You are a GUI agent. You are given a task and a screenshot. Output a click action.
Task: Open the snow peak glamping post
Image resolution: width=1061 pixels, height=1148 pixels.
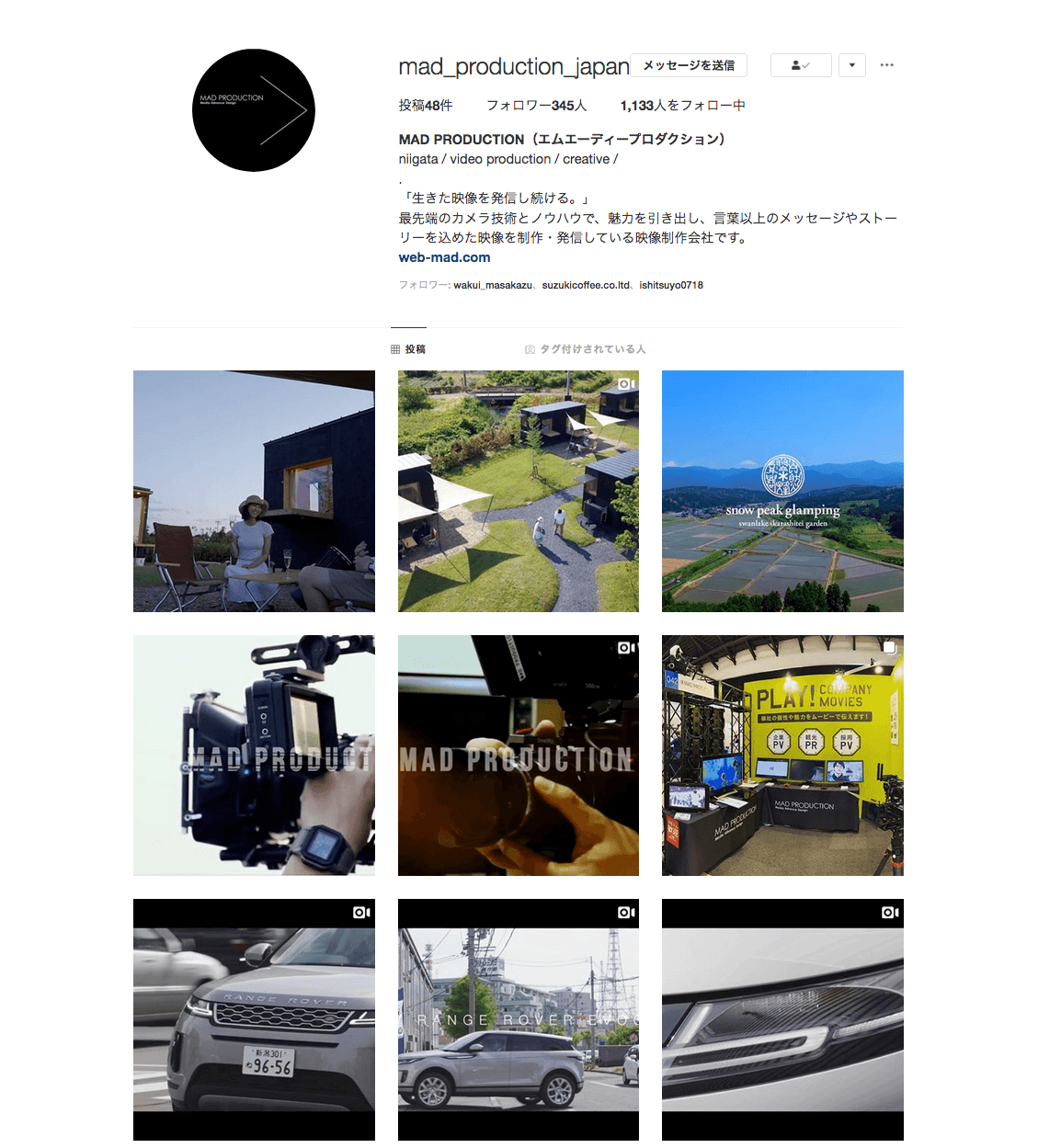(x=782, y=491)
